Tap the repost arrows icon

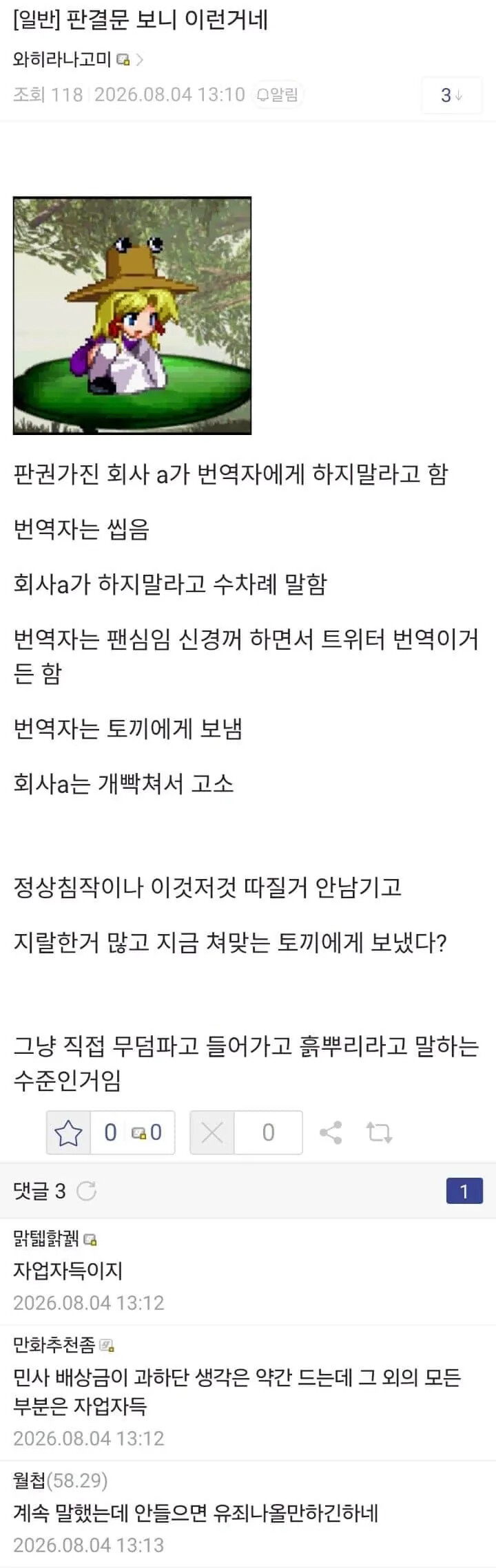click(379, 1132)
